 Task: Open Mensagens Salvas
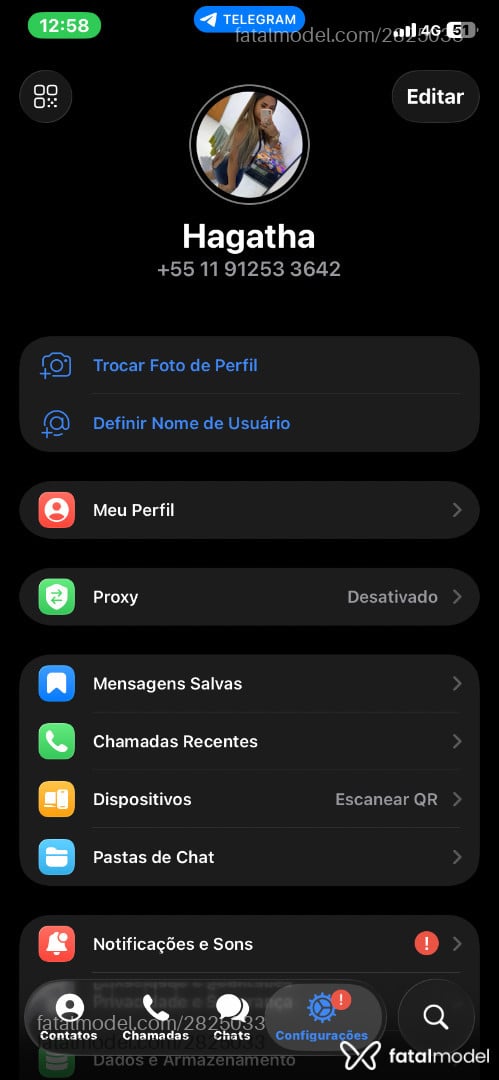(250, 683)
